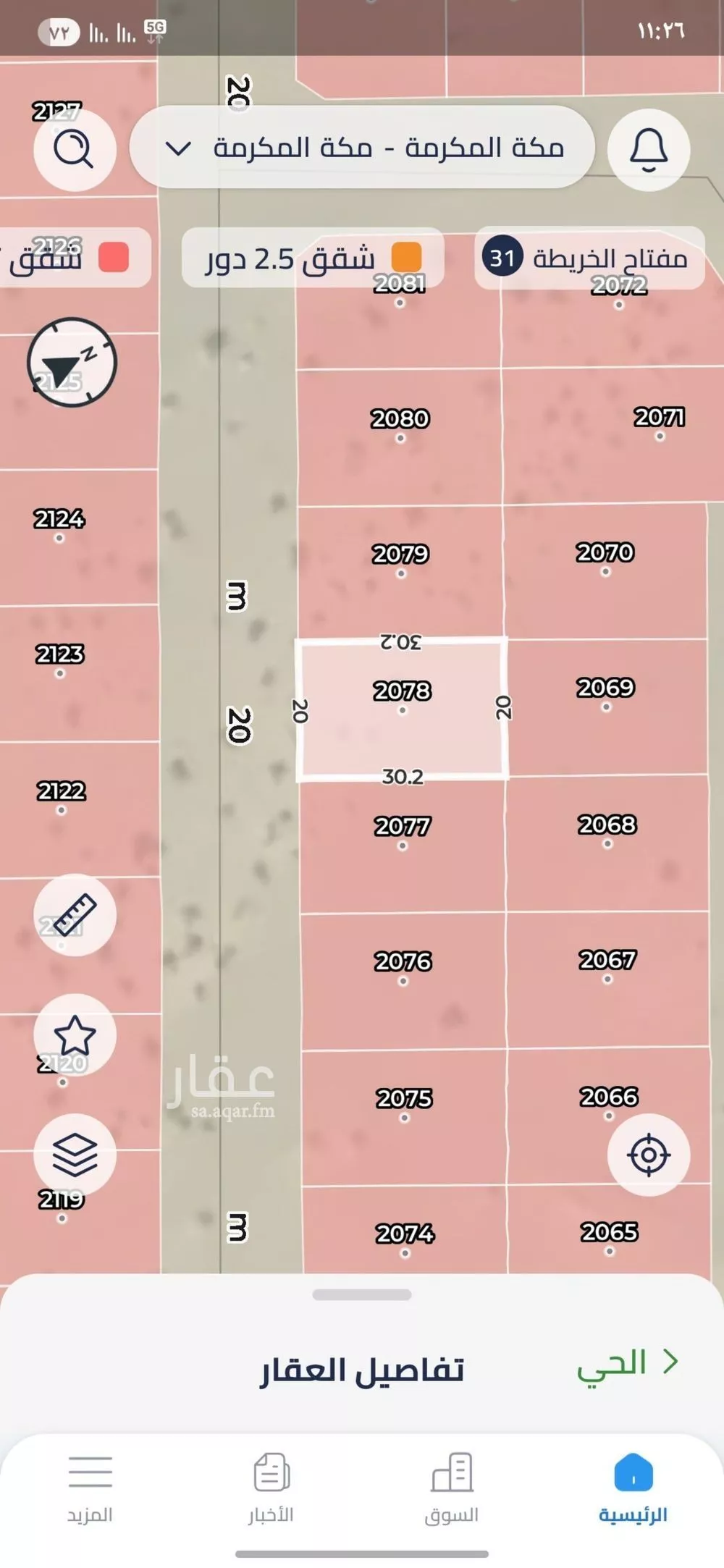Image resolution: width=724 pixels, height=1568 pixels.
Task: Tap the star favorites button
Action: pos(75,1035)
